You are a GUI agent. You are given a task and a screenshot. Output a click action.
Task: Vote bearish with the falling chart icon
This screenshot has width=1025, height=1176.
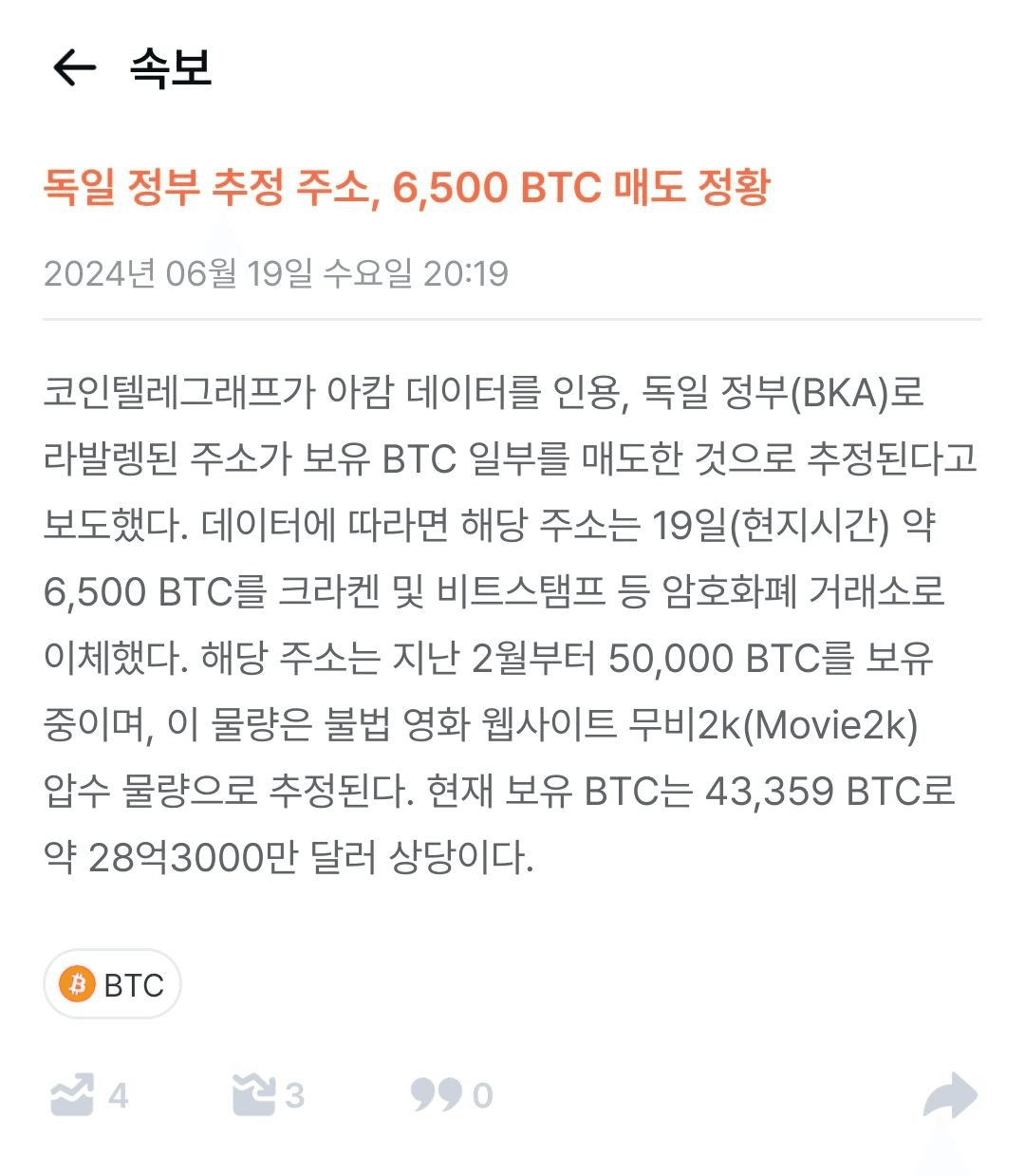253,1095
